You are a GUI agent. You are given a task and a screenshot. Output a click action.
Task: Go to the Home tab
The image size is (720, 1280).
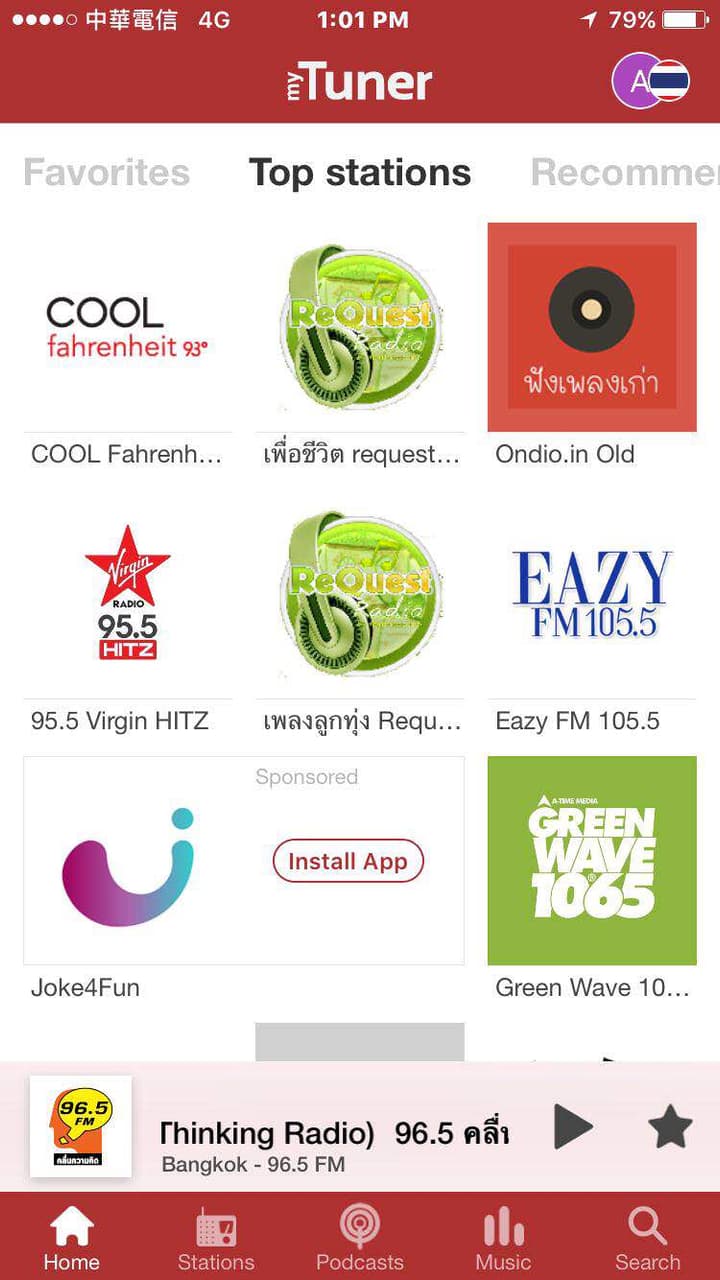point(72,1238)
